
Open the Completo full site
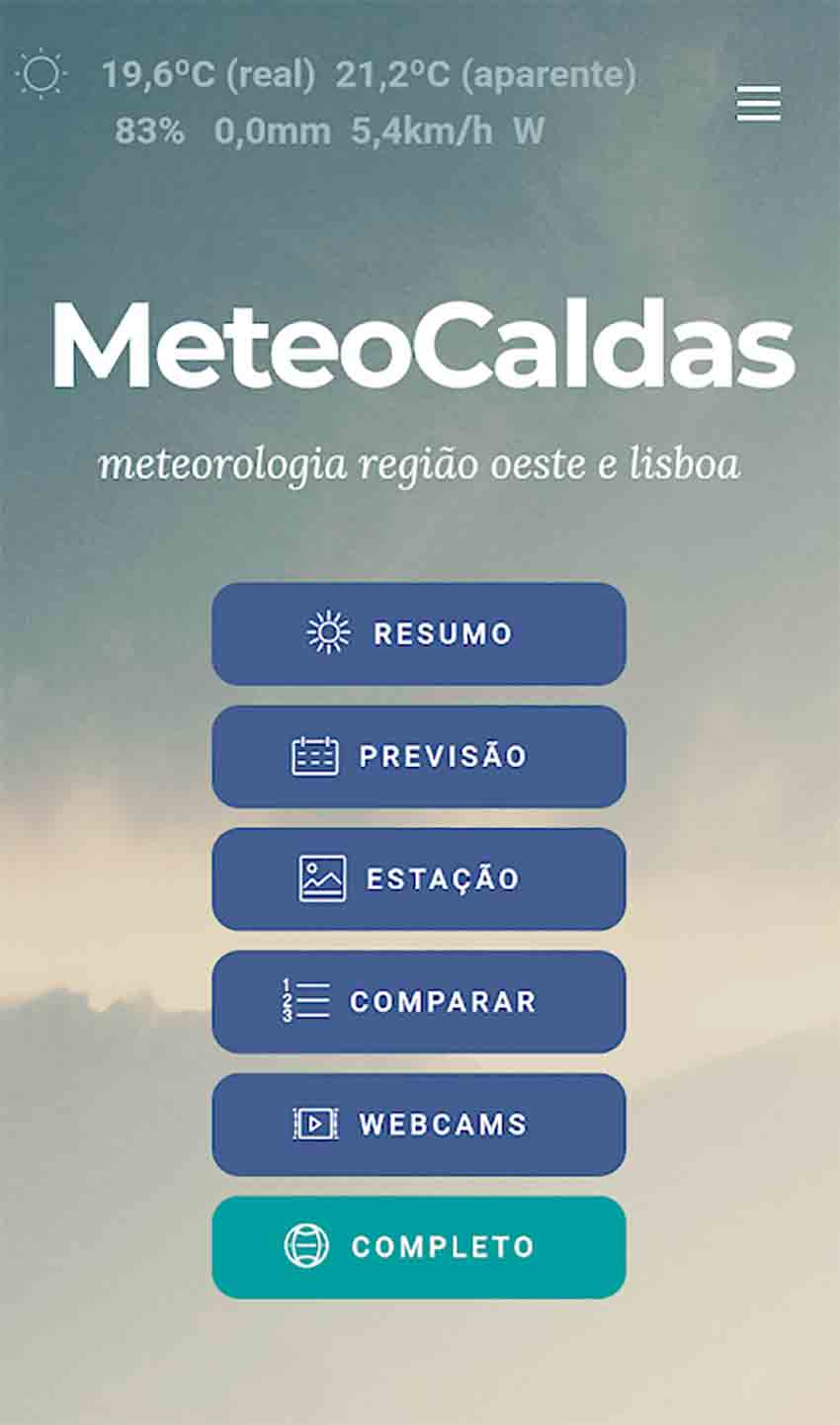click(x=419, y=1246)
